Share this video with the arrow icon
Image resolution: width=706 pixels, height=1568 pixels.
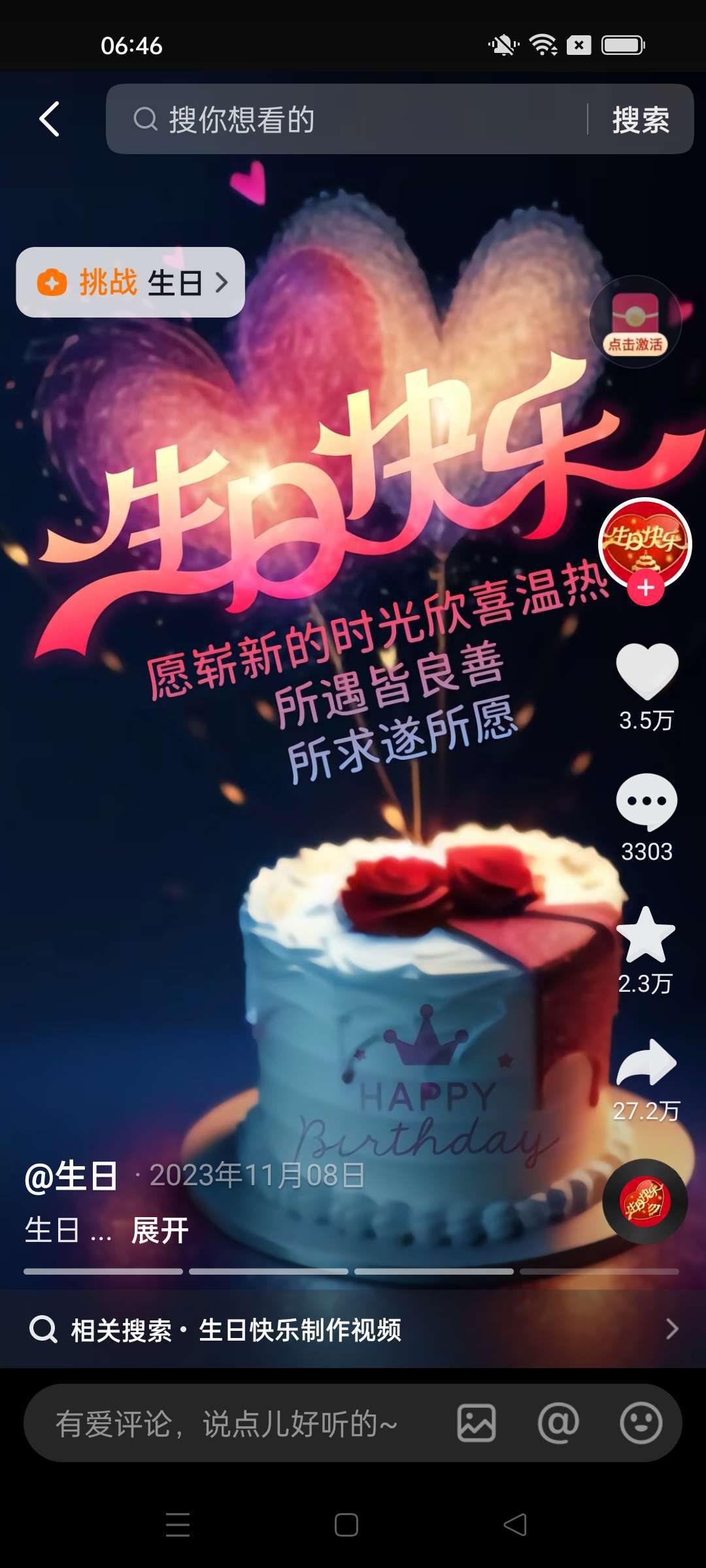click(x=647, y=1062)
